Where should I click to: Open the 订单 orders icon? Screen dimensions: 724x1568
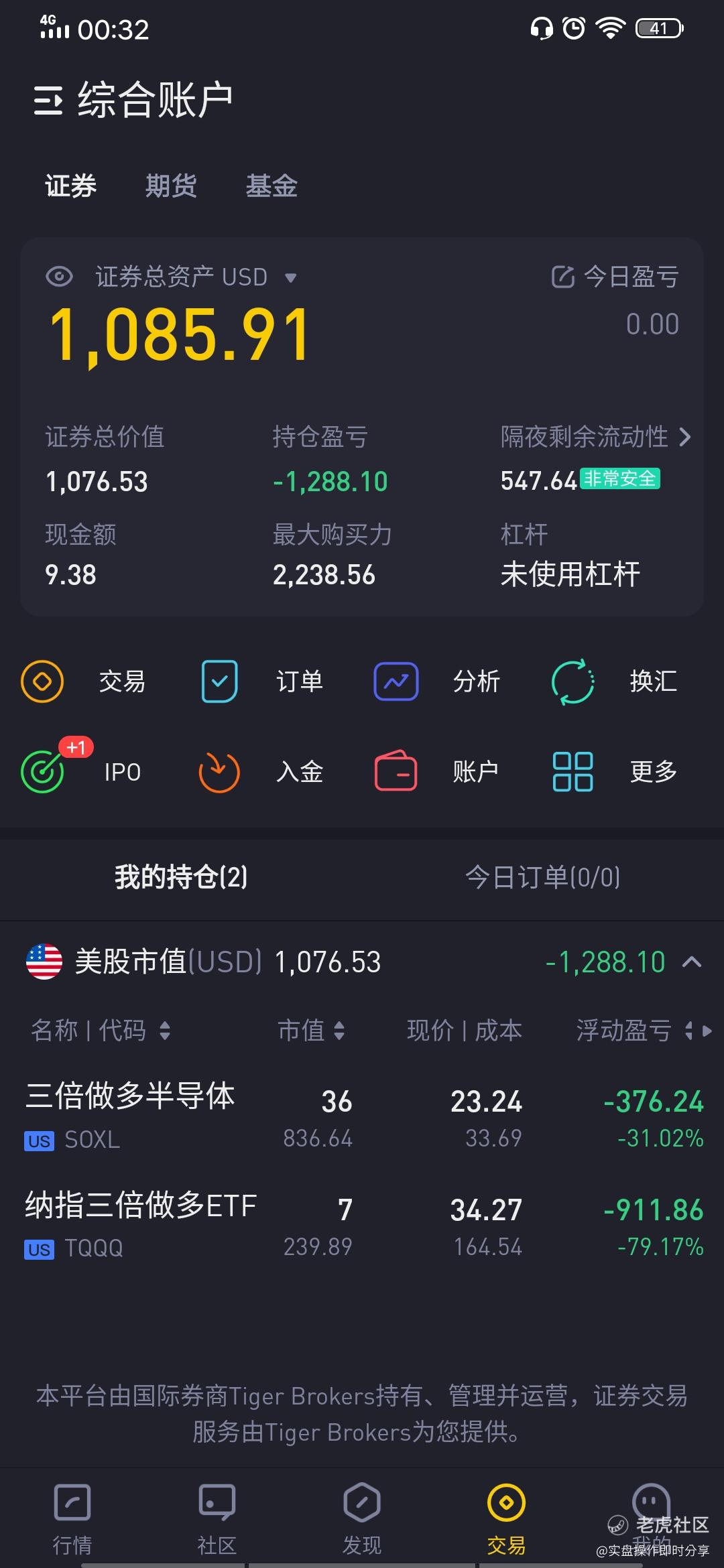click(x=219, y=681)
